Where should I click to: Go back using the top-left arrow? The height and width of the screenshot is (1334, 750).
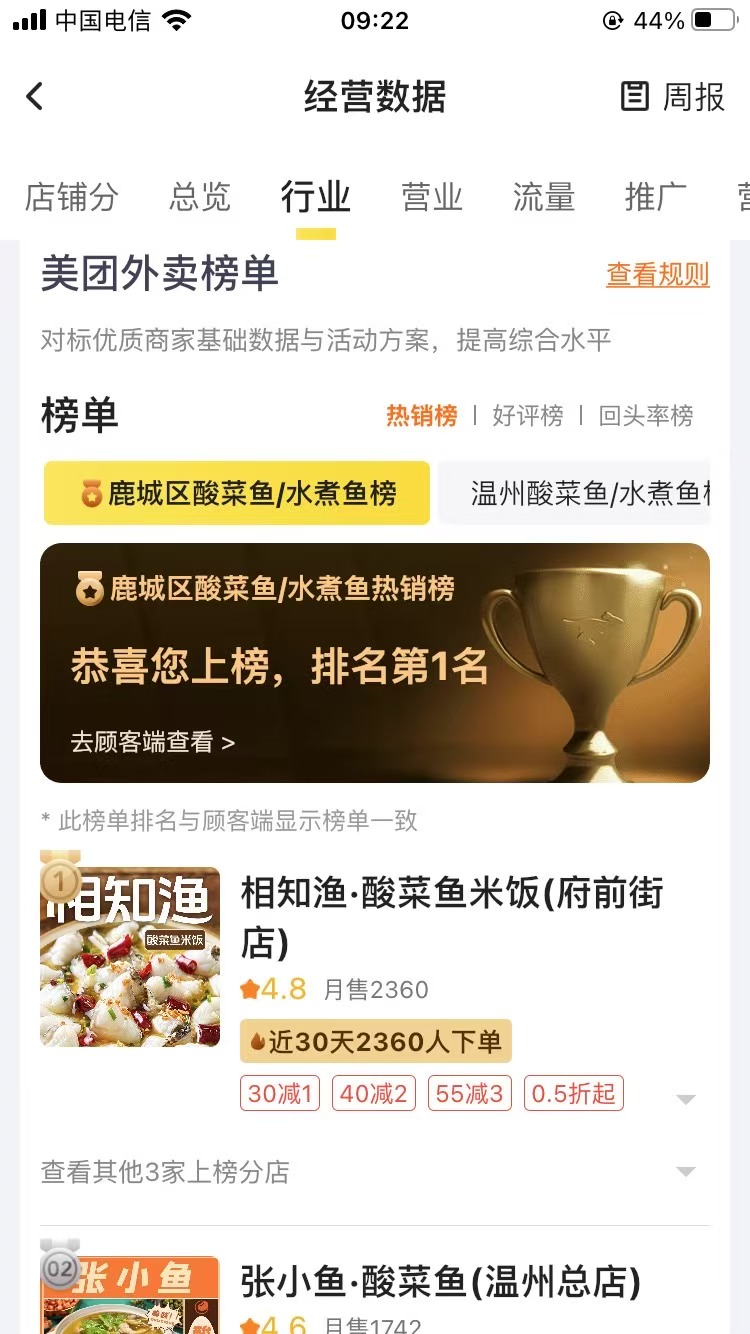pos(35,97)
